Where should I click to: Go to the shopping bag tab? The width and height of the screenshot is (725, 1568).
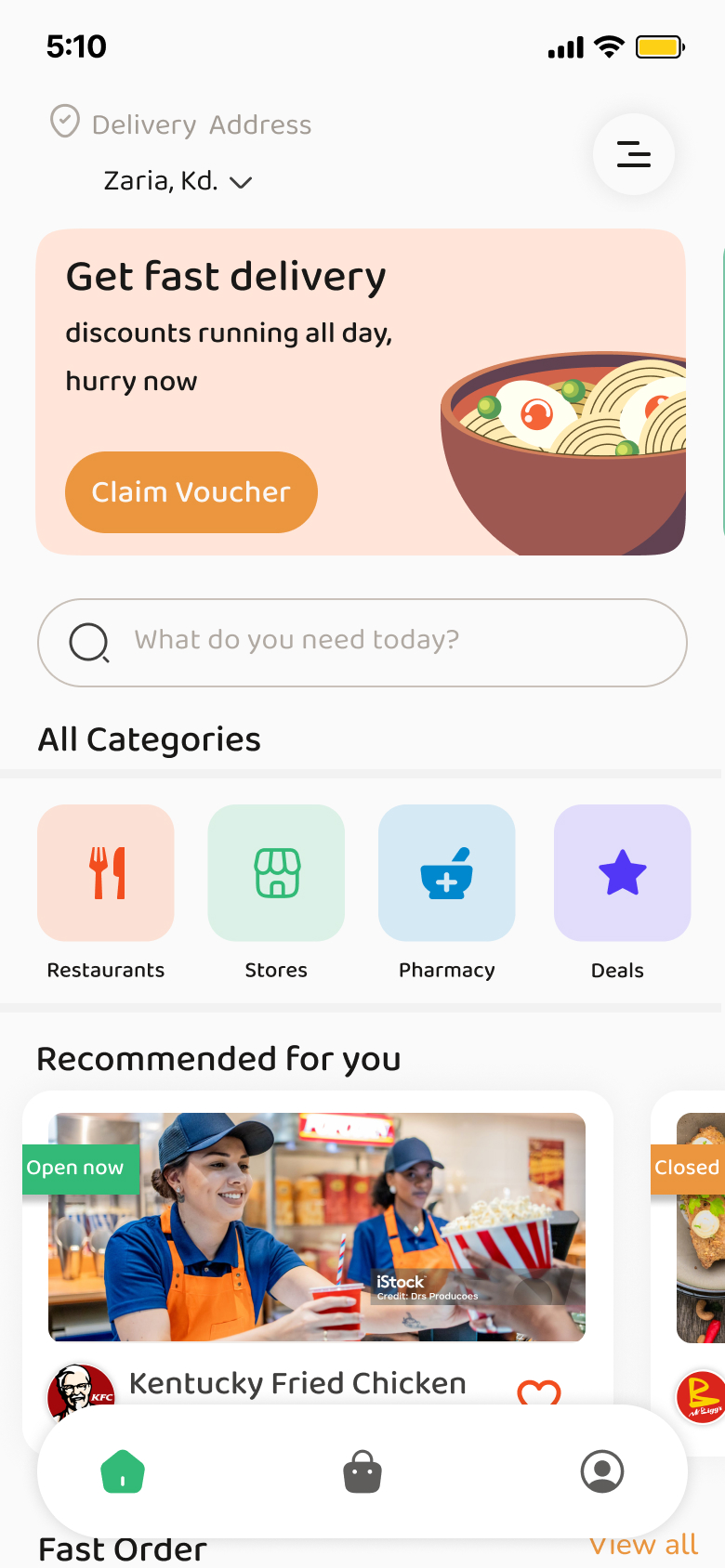(x=362, y=1472)
